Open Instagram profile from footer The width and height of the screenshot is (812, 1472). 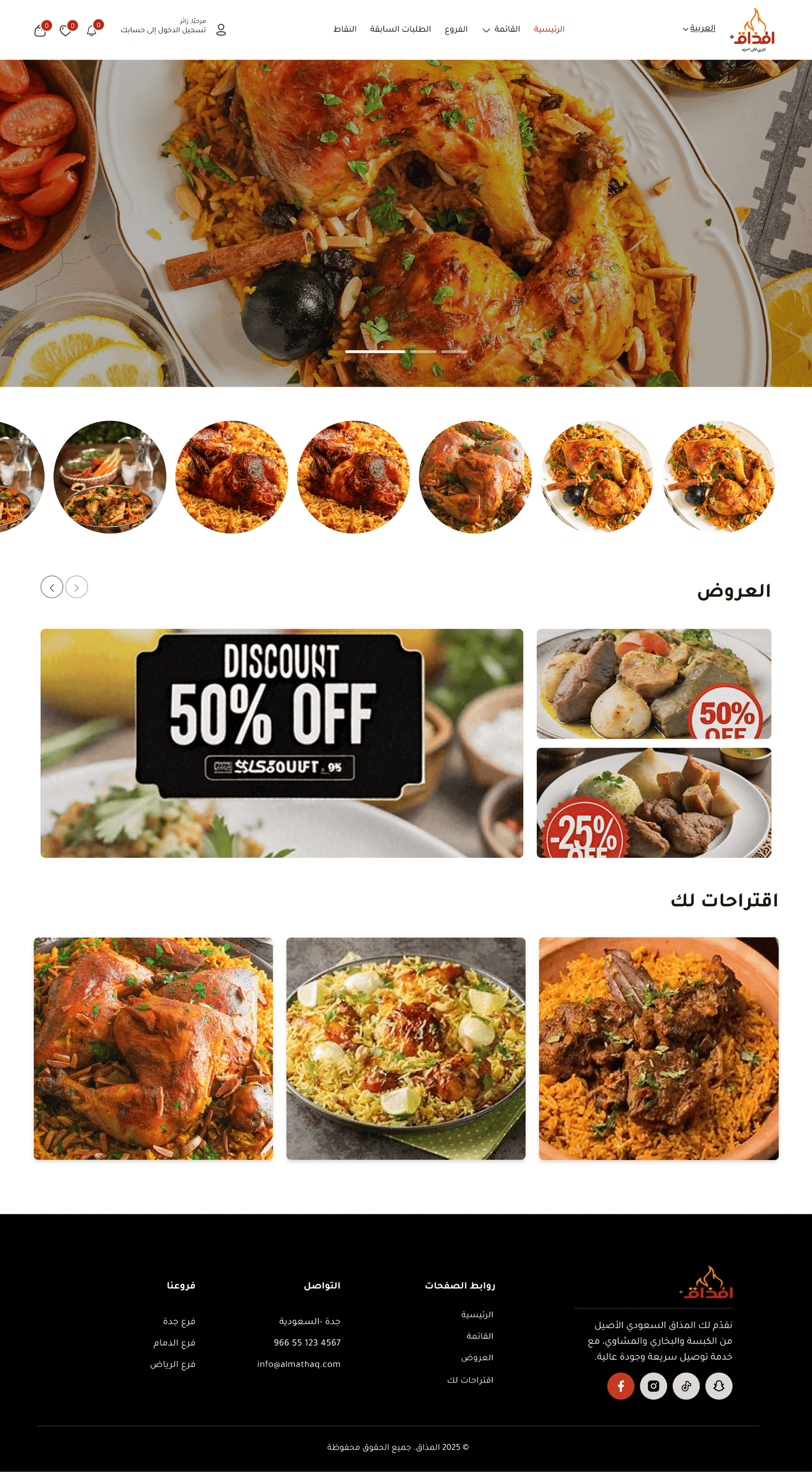[x=653, y=1386]
